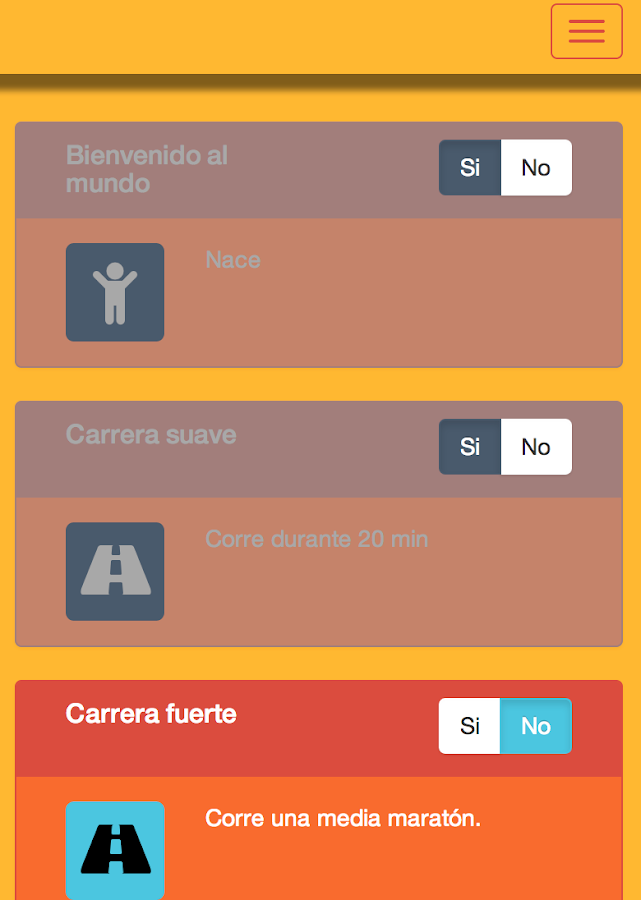Mark Carrera fuerte as Si
Viewport: 641px width, 900px height.
coord(470,726)
